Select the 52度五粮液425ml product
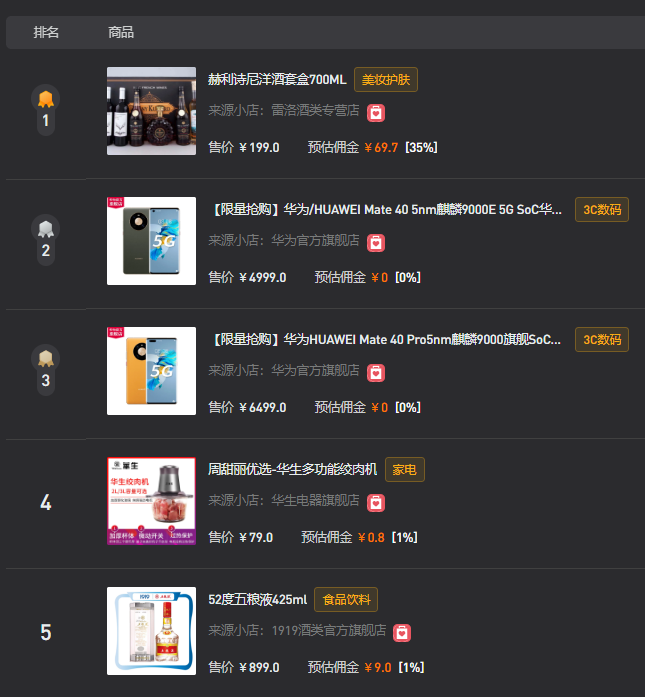 click(x=257, y=600)
